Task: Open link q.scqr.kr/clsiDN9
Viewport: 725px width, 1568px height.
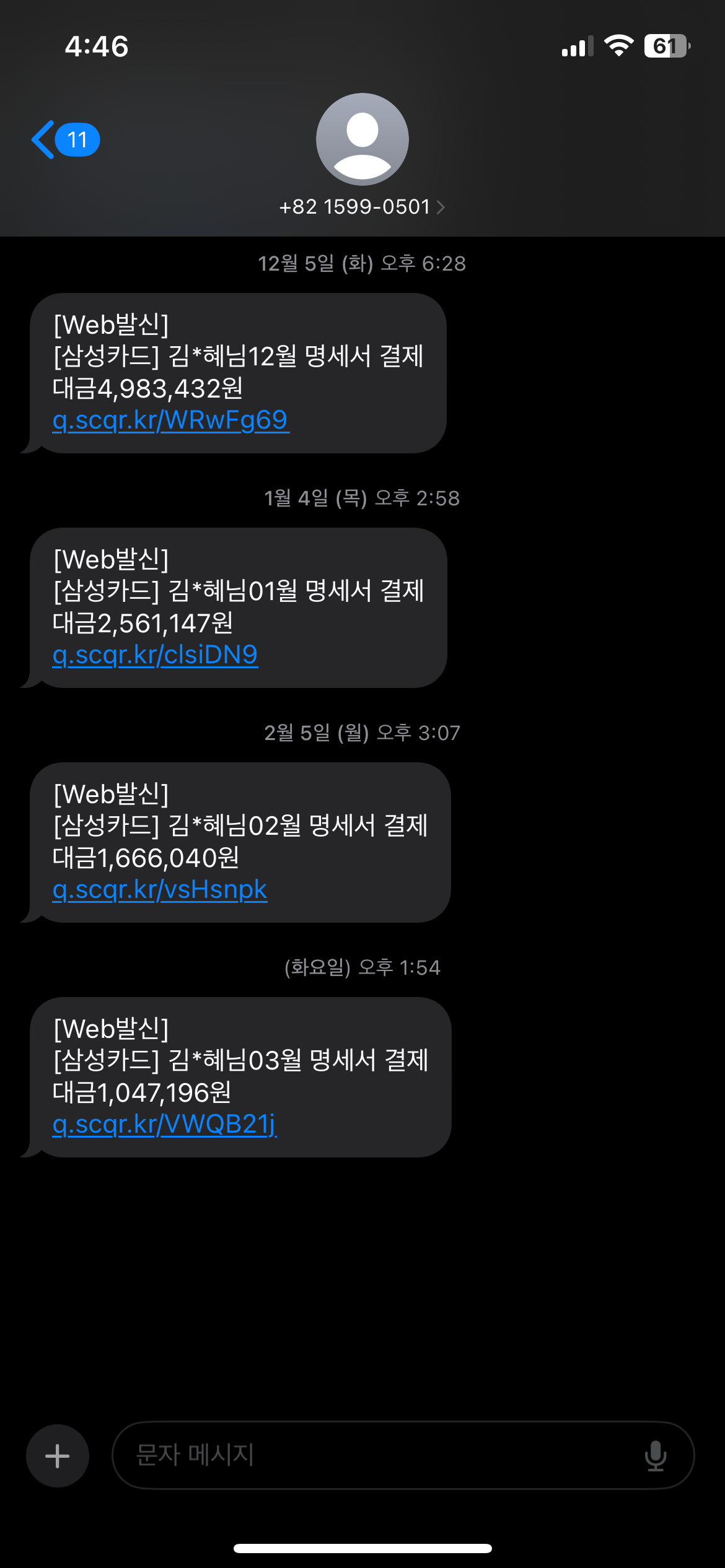Action: pyautogui.click(x=155, y=655)
